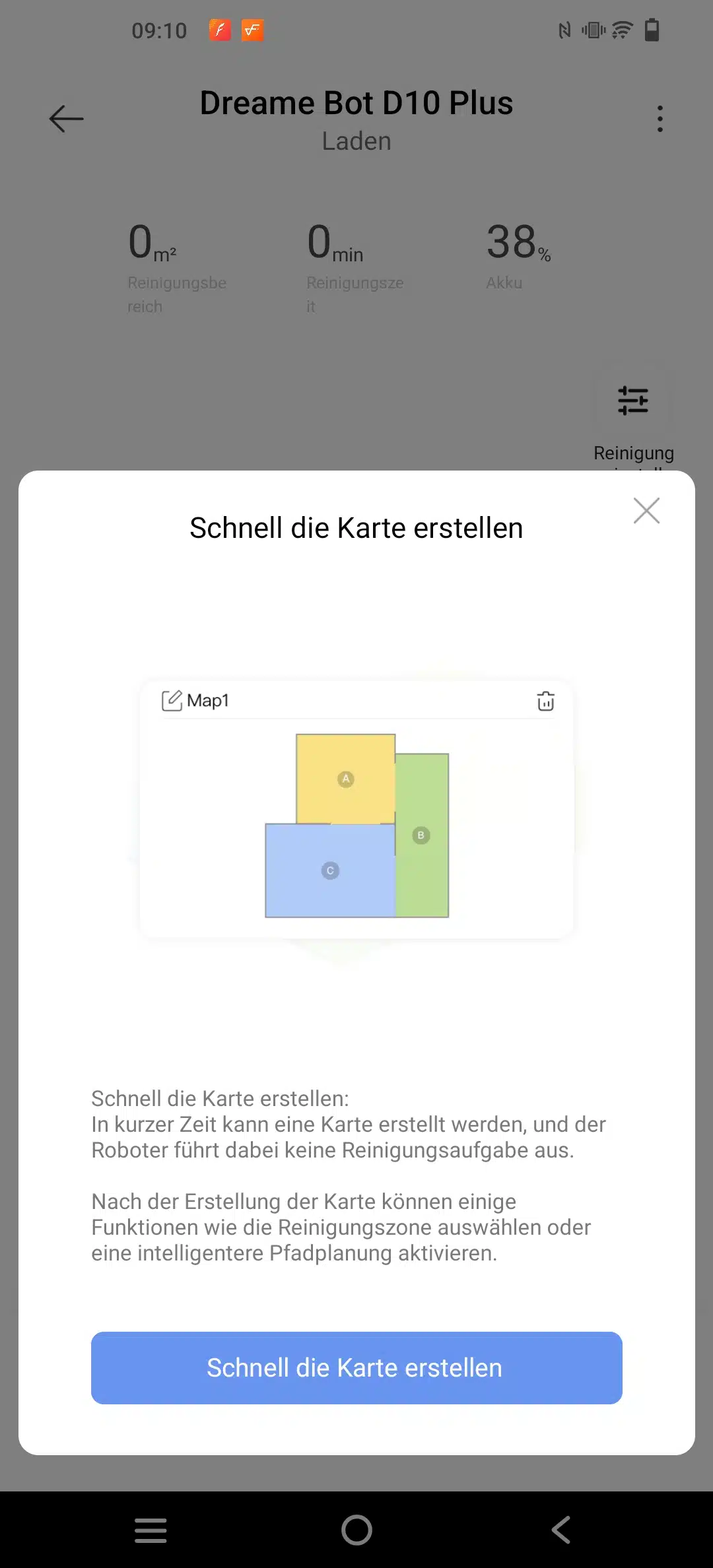Open the three-dot overflow menu

660,119
